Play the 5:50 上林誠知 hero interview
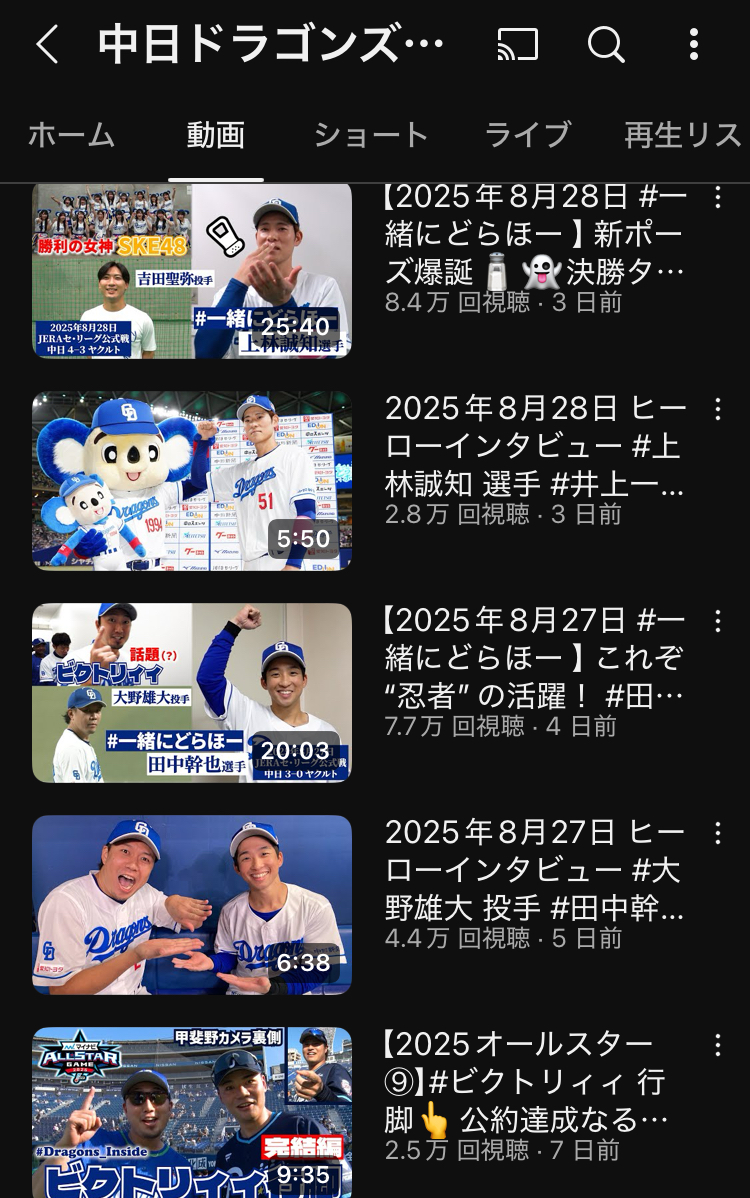Image resolution: width=750 pixels, height=1198 pixels. click(x=192, y=481)
